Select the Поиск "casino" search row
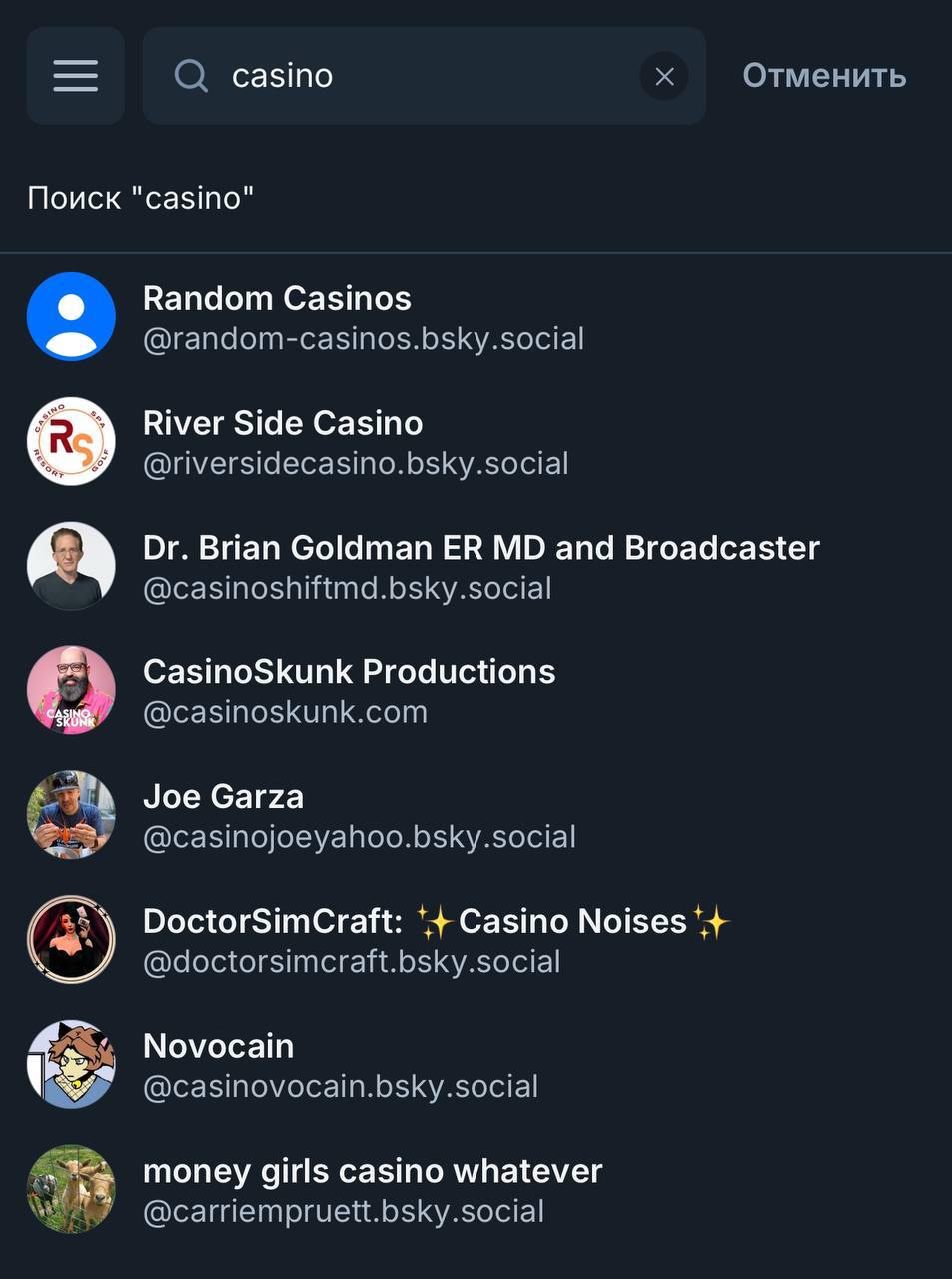 pos(140,198)
